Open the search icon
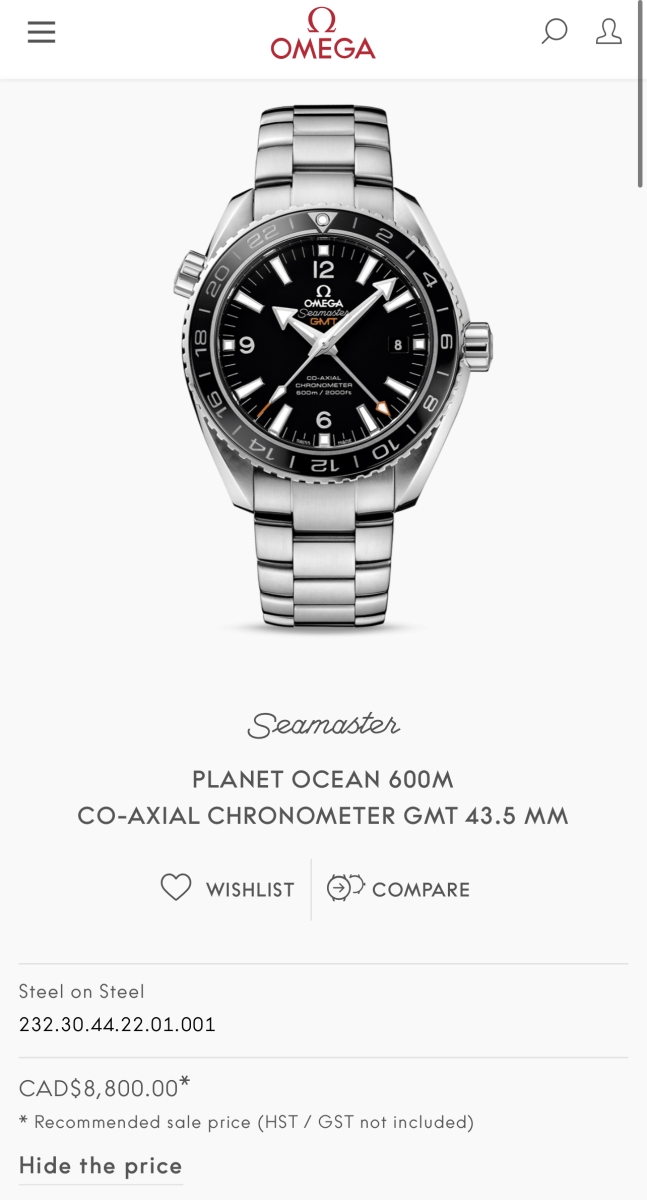 (554, 32)
